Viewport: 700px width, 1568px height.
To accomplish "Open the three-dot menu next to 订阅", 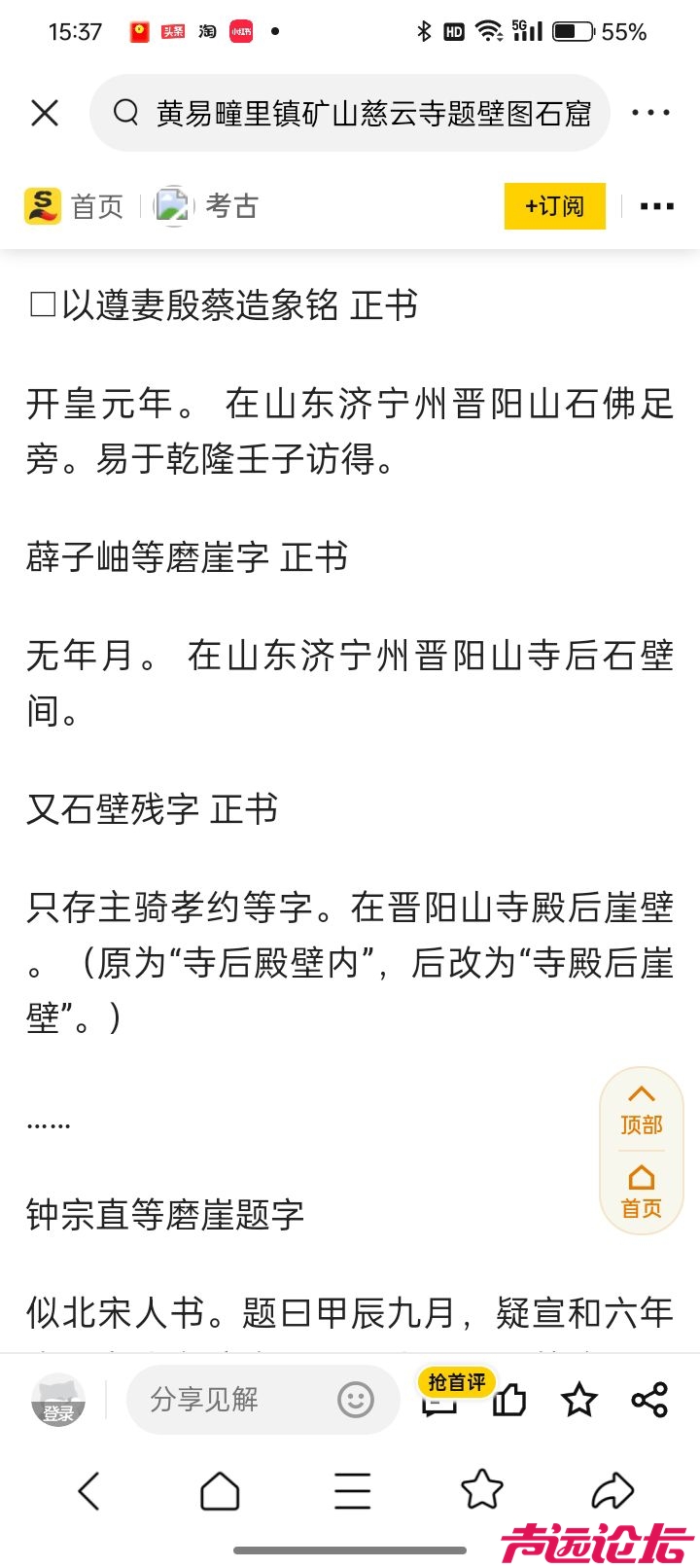I will 657,206.
